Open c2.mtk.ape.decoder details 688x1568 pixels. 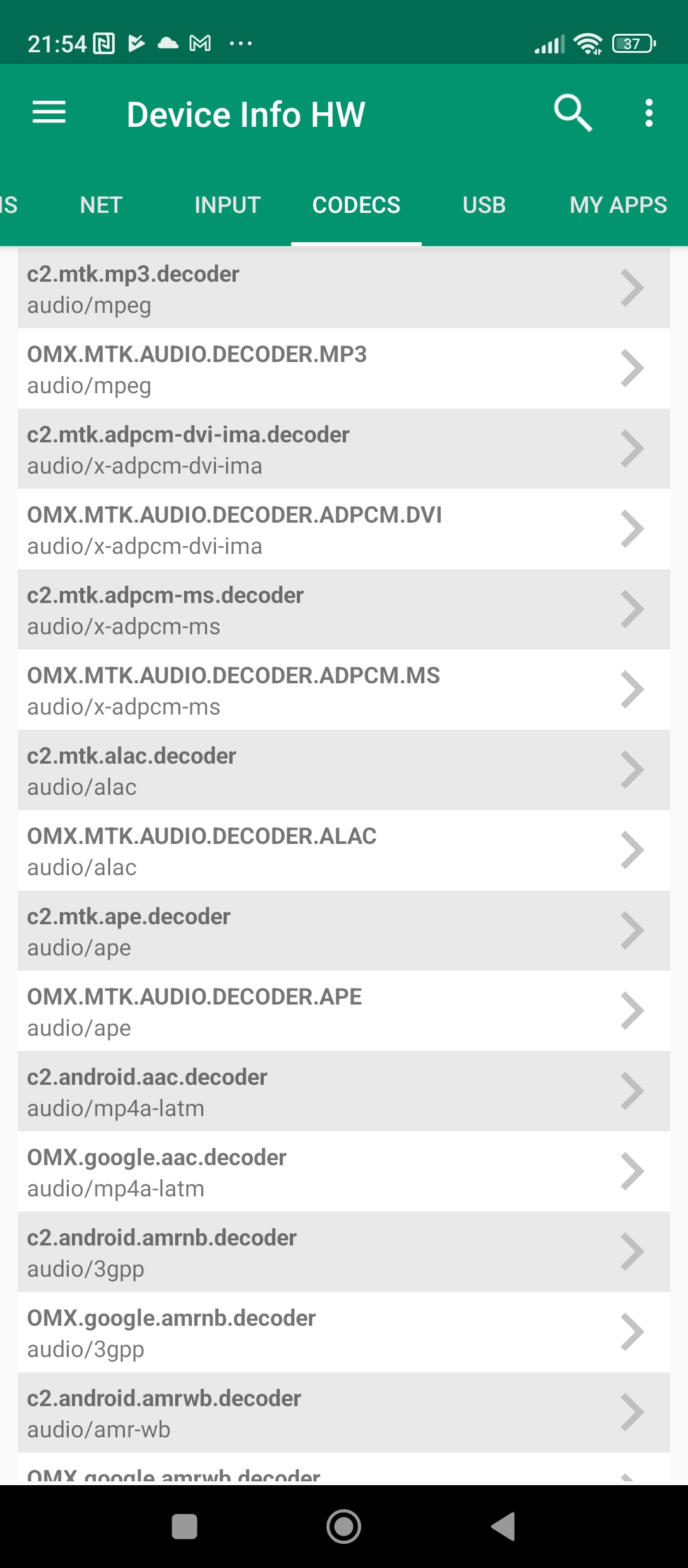[x=344, y=931]
